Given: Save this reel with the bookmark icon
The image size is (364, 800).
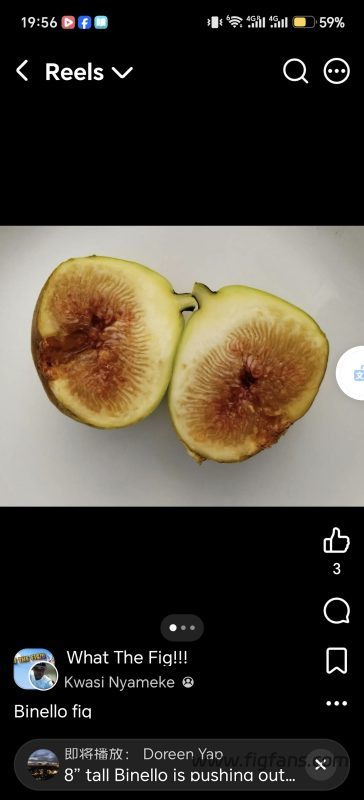Looking at the screenshot, I should pyautogui.click(x=336, y=661).
